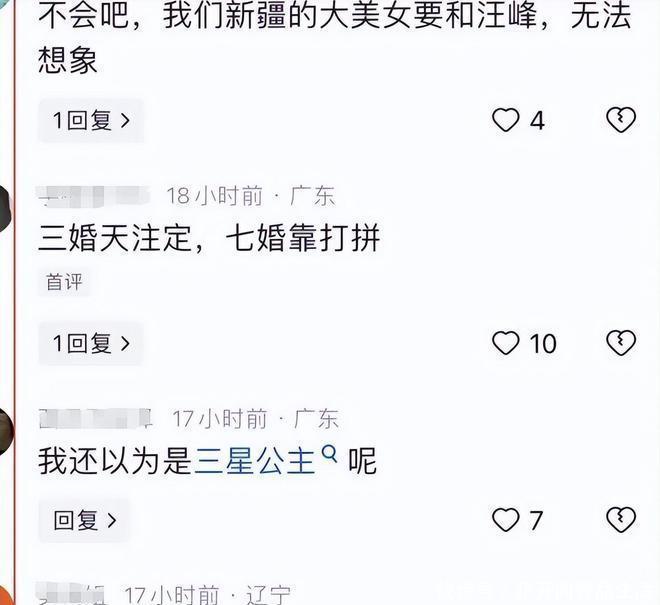Viewport: 660px width, 605px height.
Task: Dislike the 三婚天注定 comment
Action: (x=621, y=343)
